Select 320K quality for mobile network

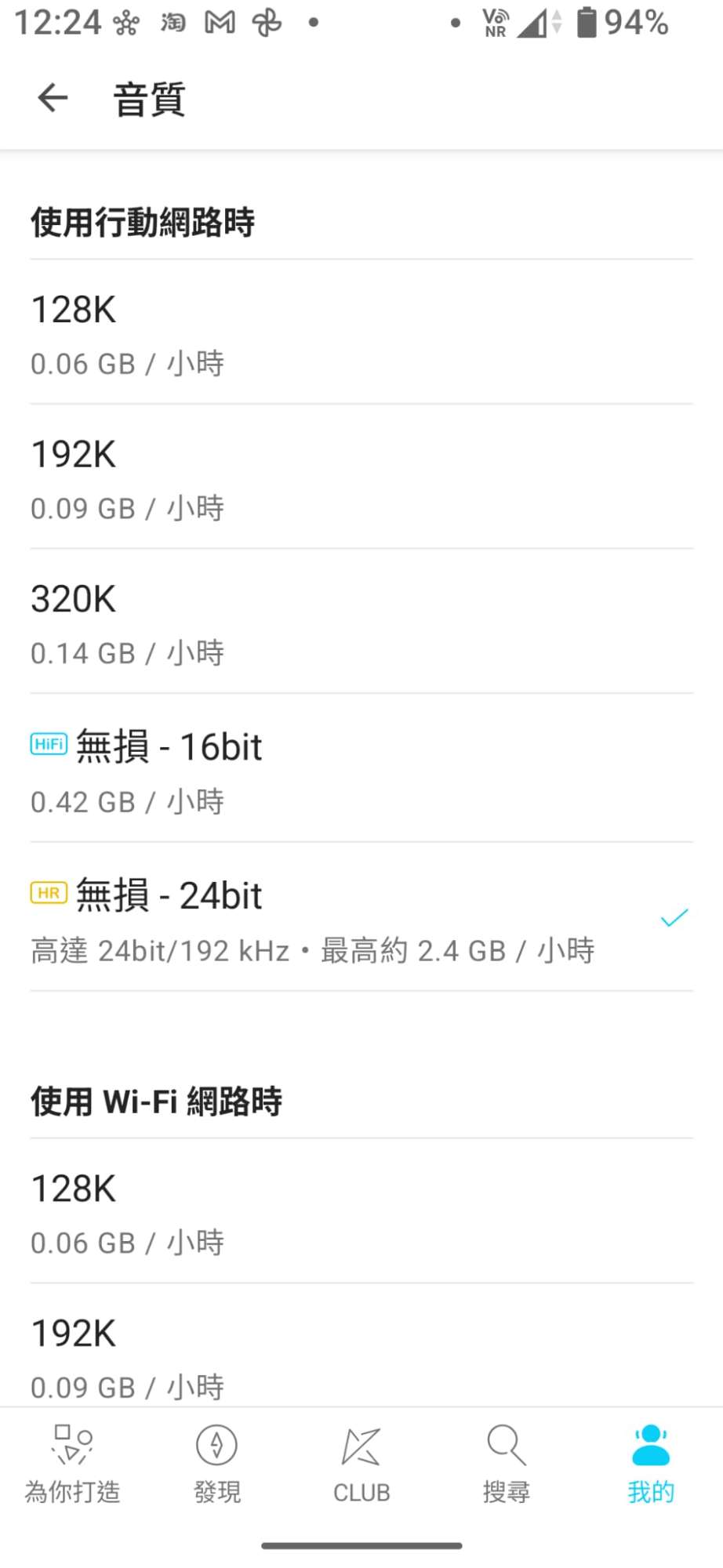tap(361, 622)
